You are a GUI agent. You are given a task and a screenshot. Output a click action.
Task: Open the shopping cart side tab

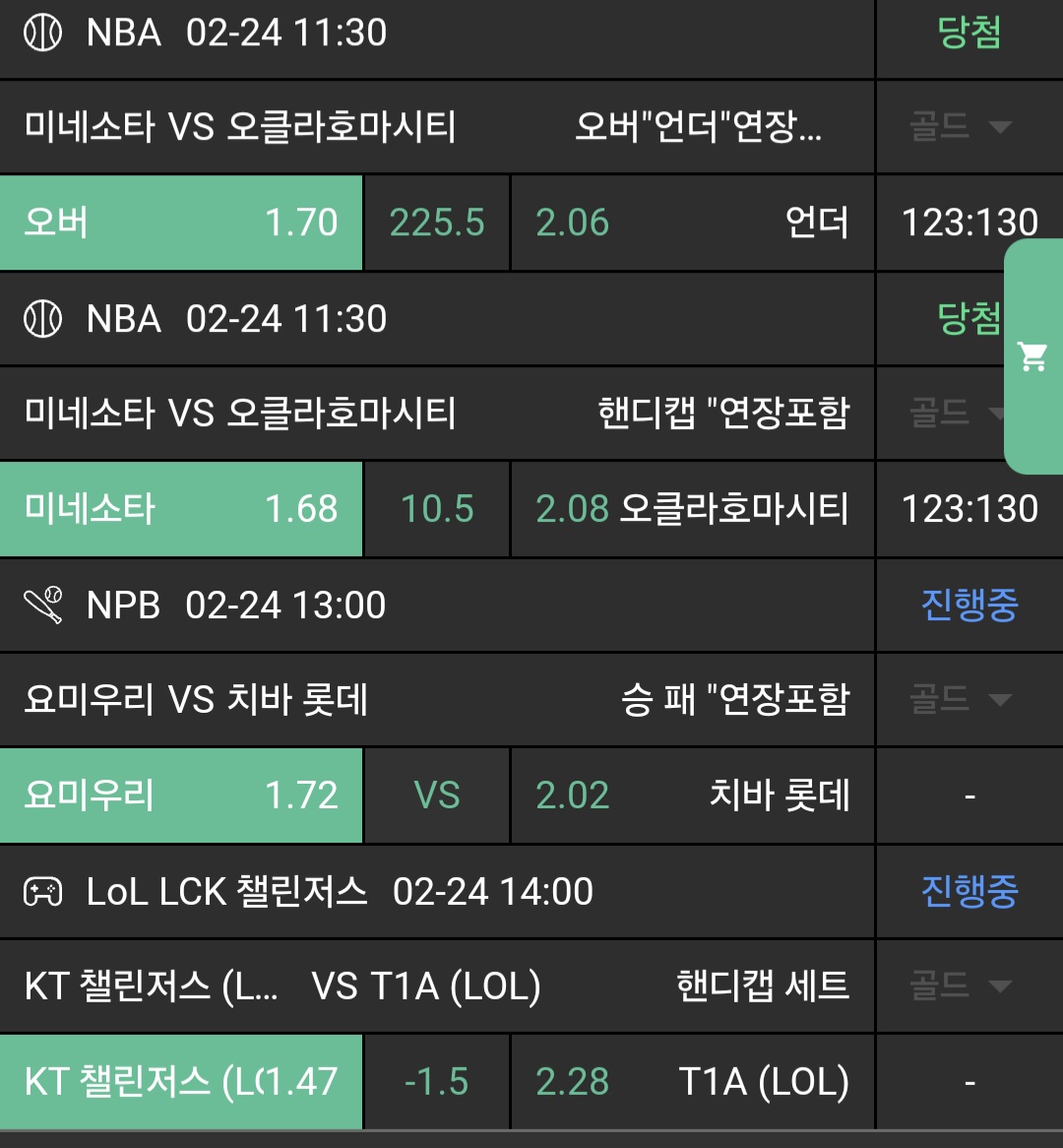pos(1032,356)
